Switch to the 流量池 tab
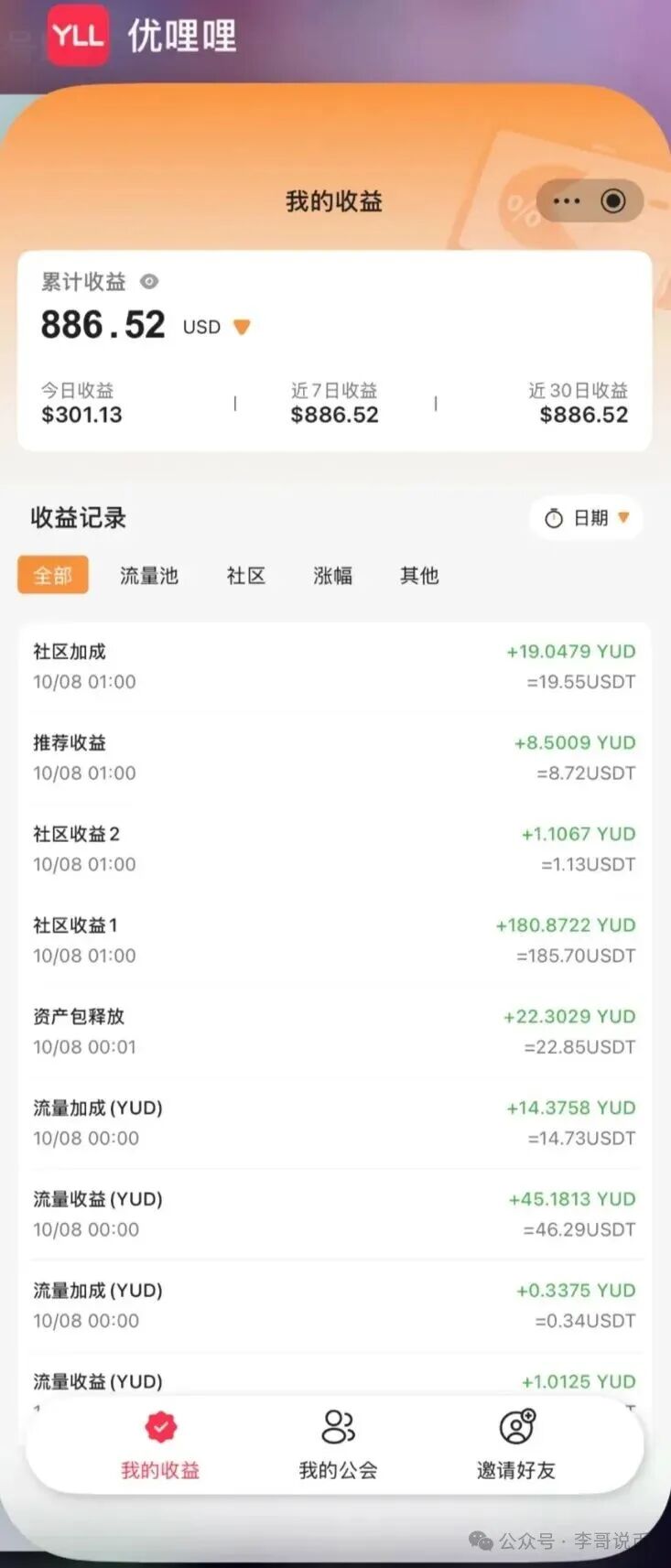Image resolution: width=671 pixels, height=1568 pixels. pyautogui.click(x=149, y=576)
